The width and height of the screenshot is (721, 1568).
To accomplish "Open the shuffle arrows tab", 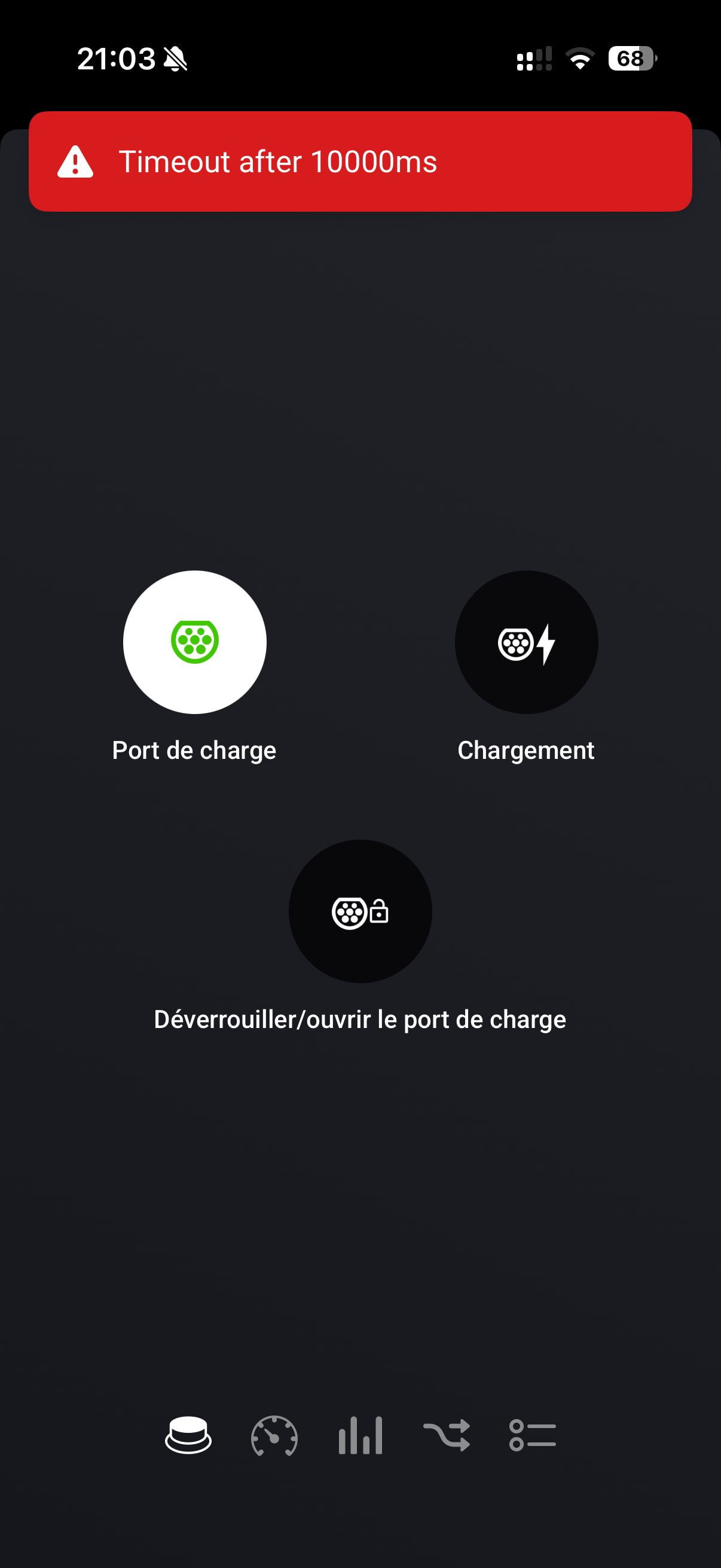I will pos(447,1435).
